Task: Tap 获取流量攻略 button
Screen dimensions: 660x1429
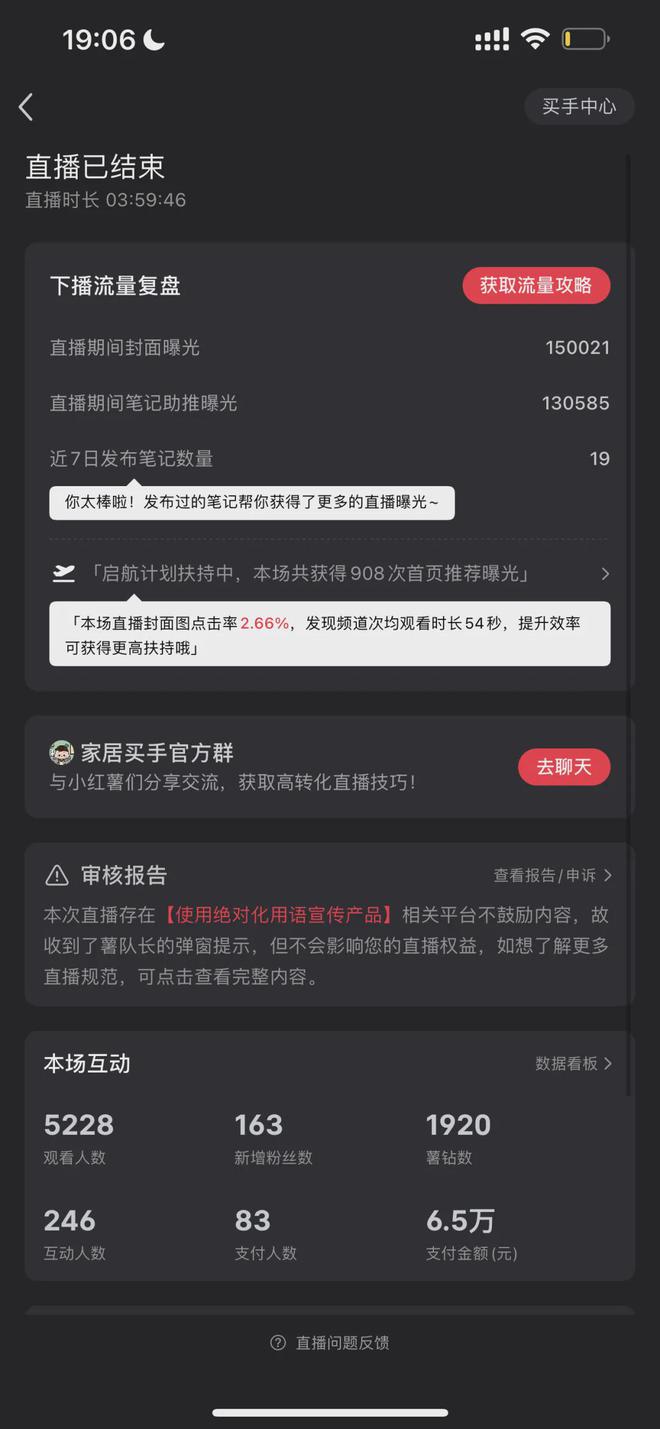Action: pyautogui.click(x=536, y=286)
